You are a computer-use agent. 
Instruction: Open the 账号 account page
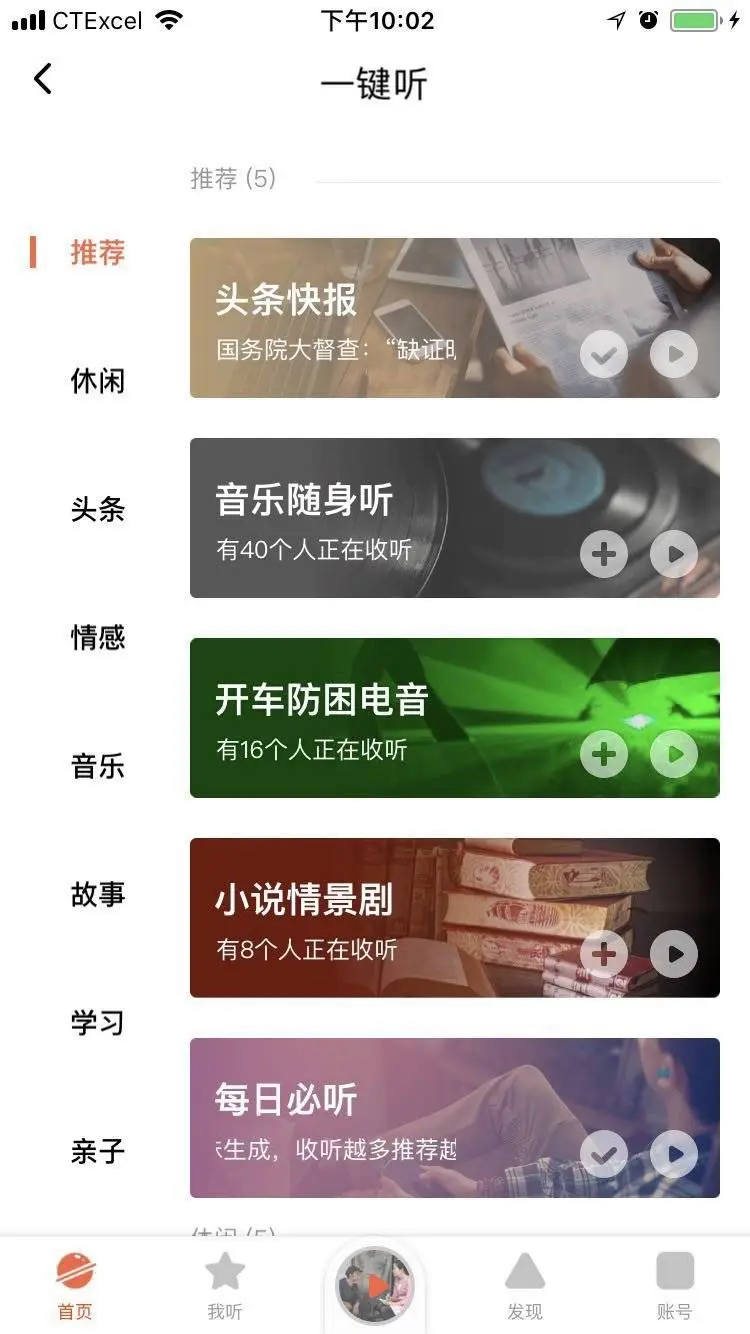tap(675, 1285)
